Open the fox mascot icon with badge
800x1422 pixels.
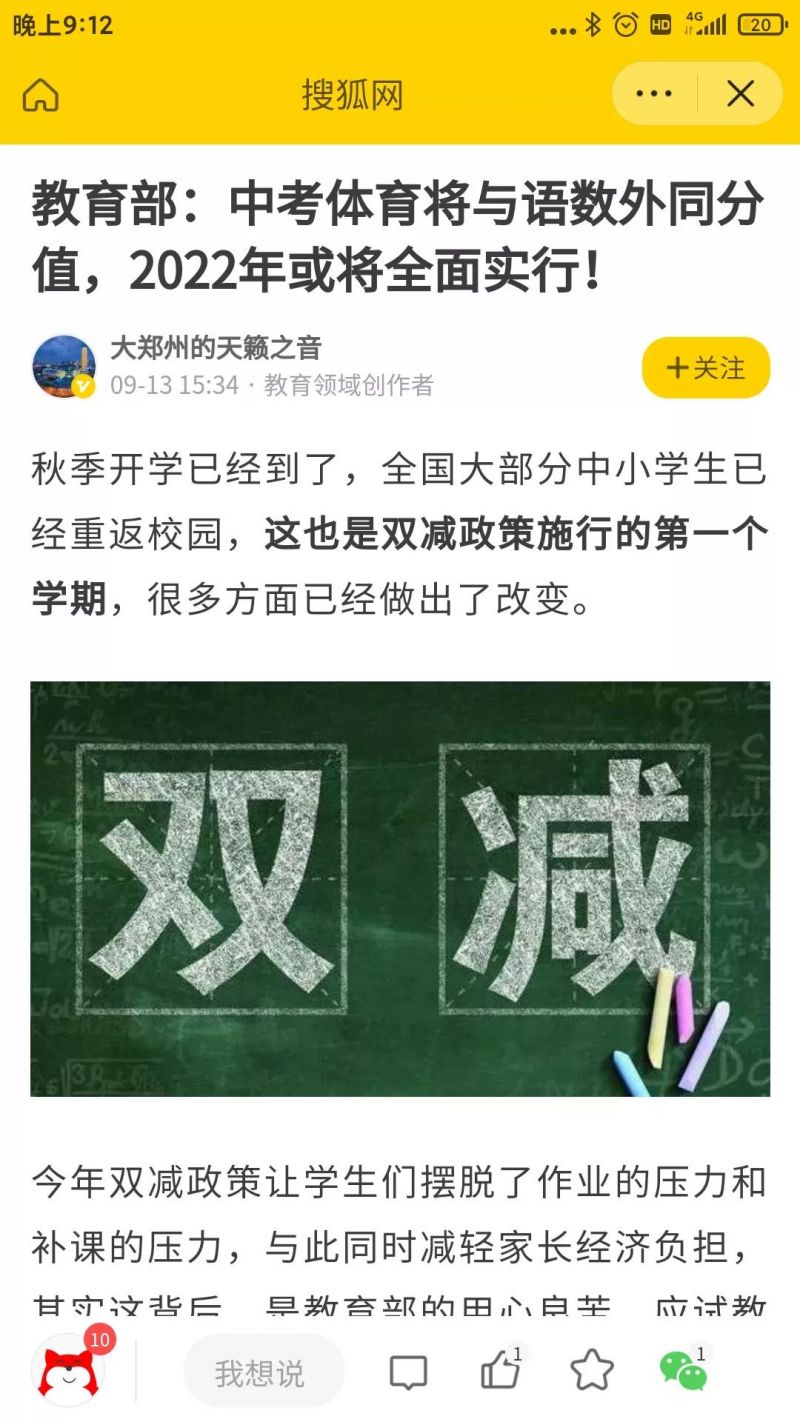[69, 1371]
